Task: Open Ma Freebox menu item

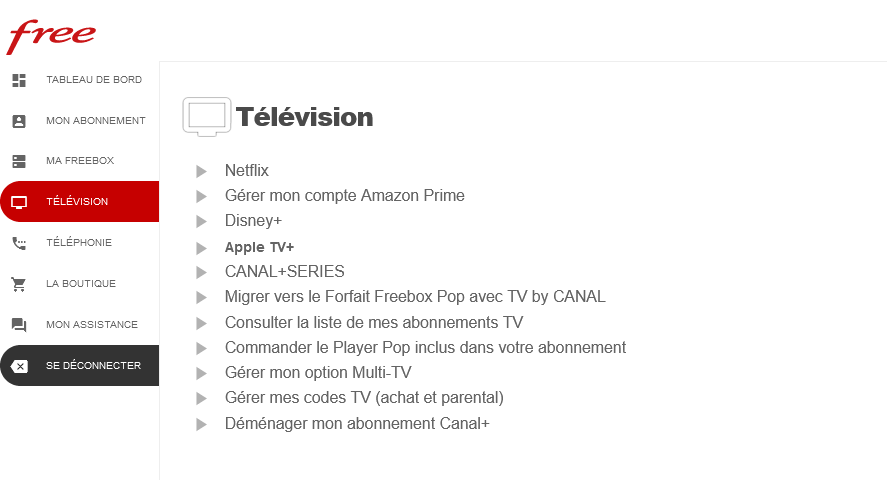Action: (80, 161)
